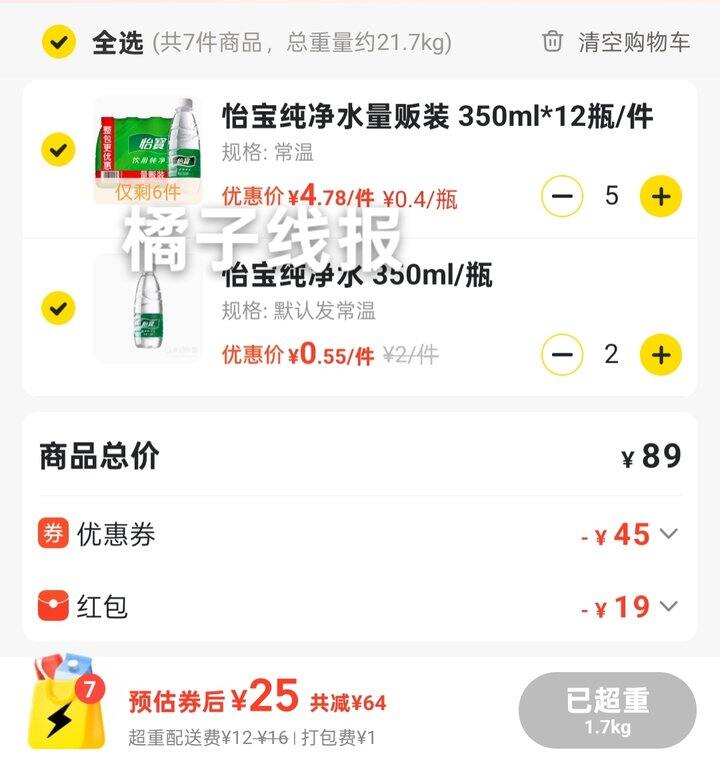The image size is (720, 764).
Task: Tap the 已超重 overweight checkout button
Action: 607,710
